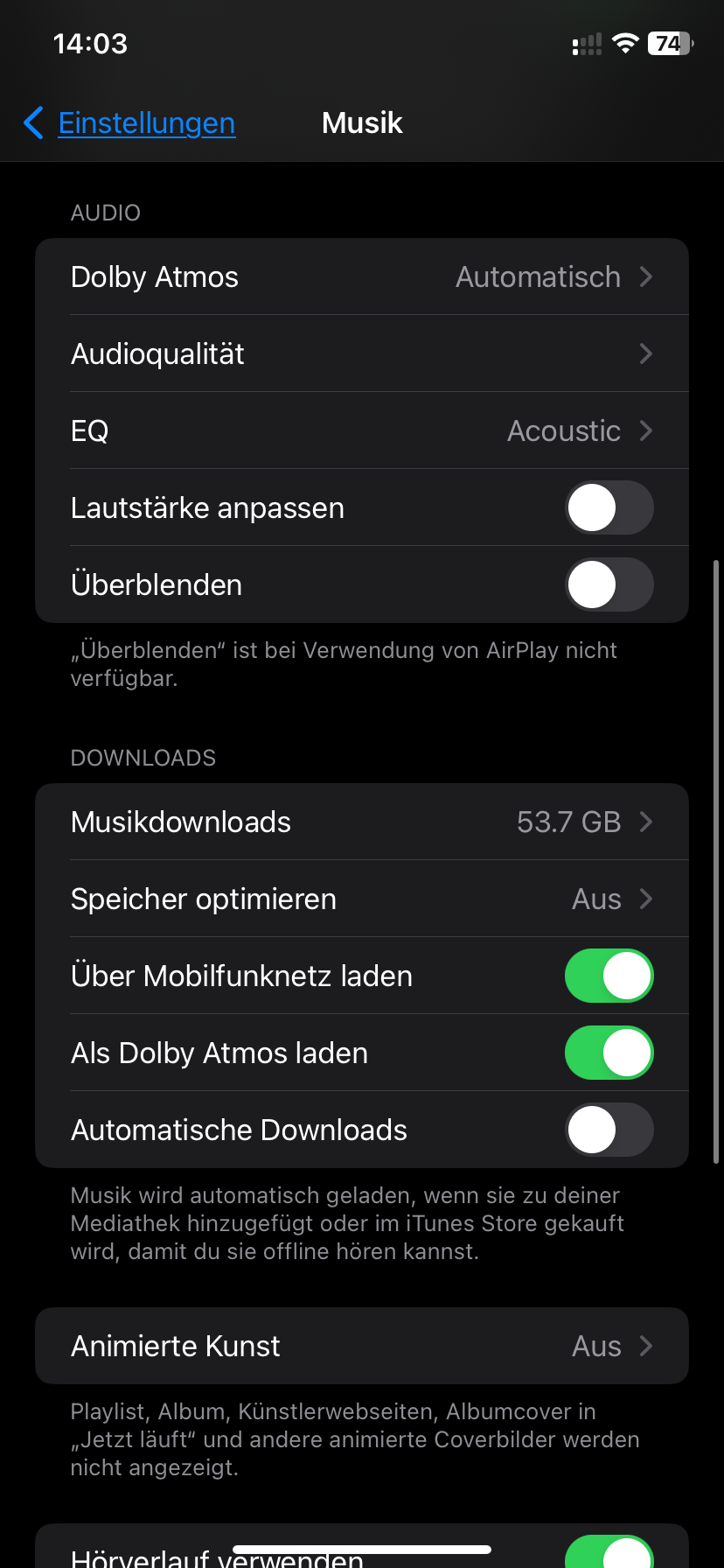Open the Audioqualität row

pyautogui.click(x=362, y=353)
